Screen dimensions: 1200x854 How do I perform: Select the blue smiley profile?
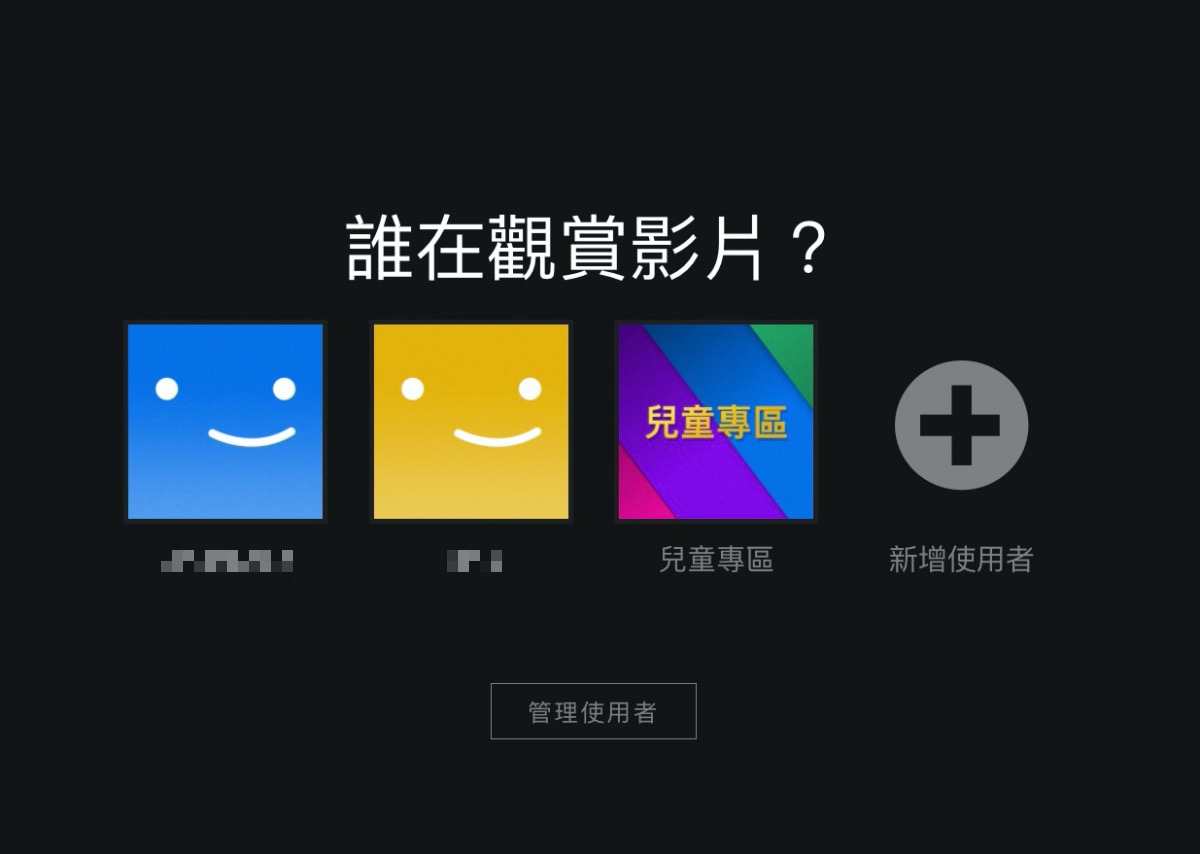(225, 421)
